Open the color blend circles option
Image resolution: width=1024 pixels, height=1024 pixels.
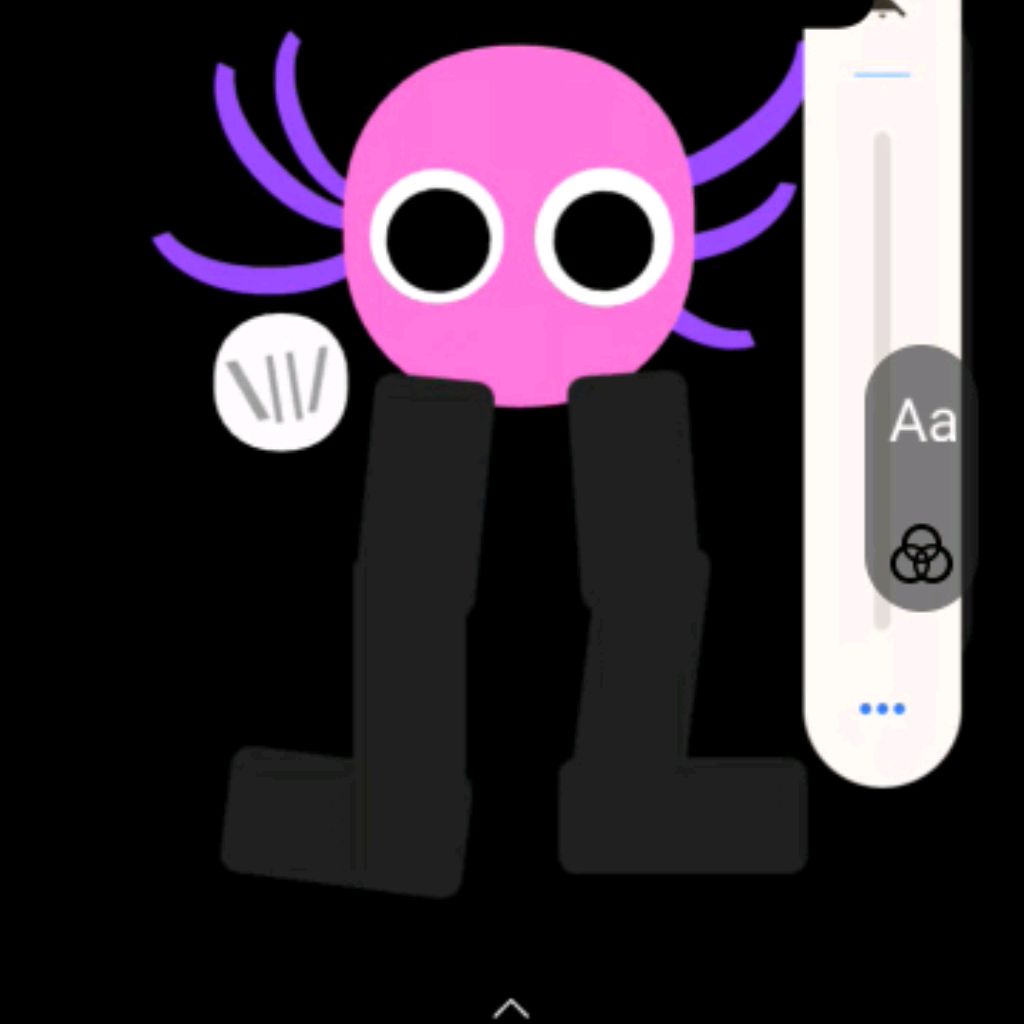coord(921,555)
